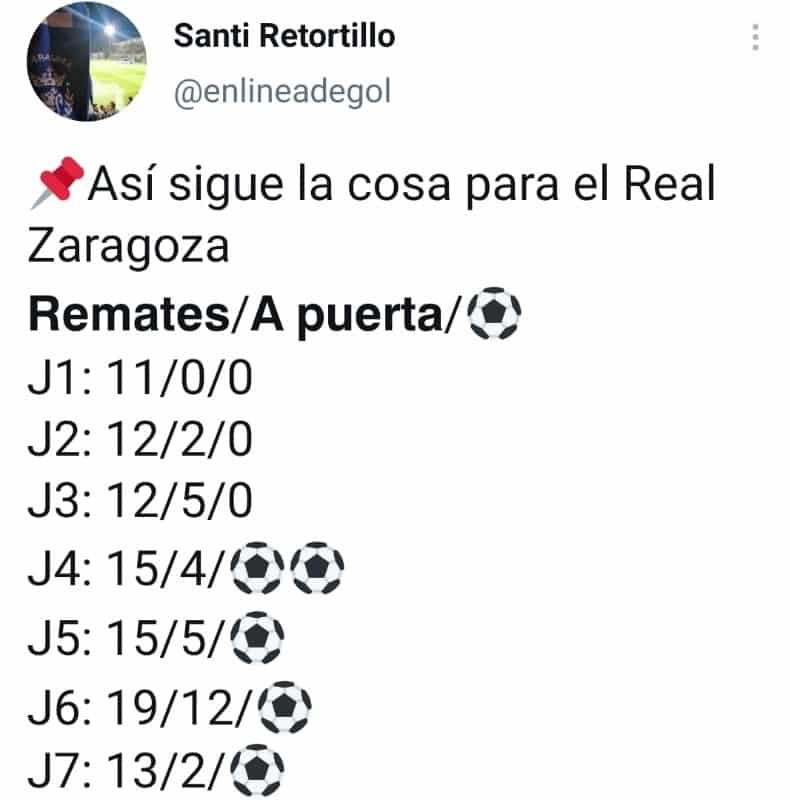Open Santi Retortillo's profile picture

click(85, 62)
